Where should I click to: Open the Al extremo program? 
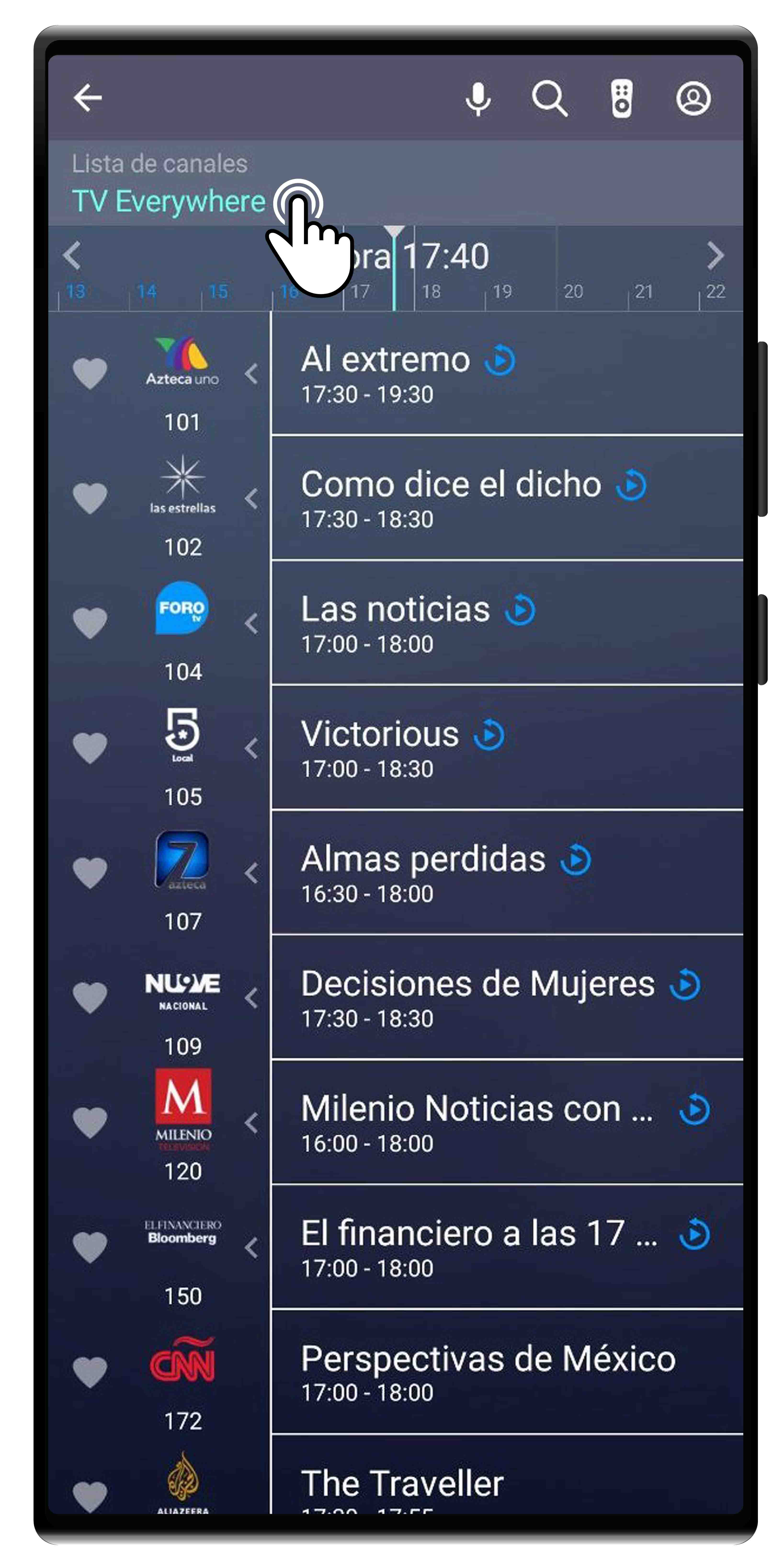(506, 374)
